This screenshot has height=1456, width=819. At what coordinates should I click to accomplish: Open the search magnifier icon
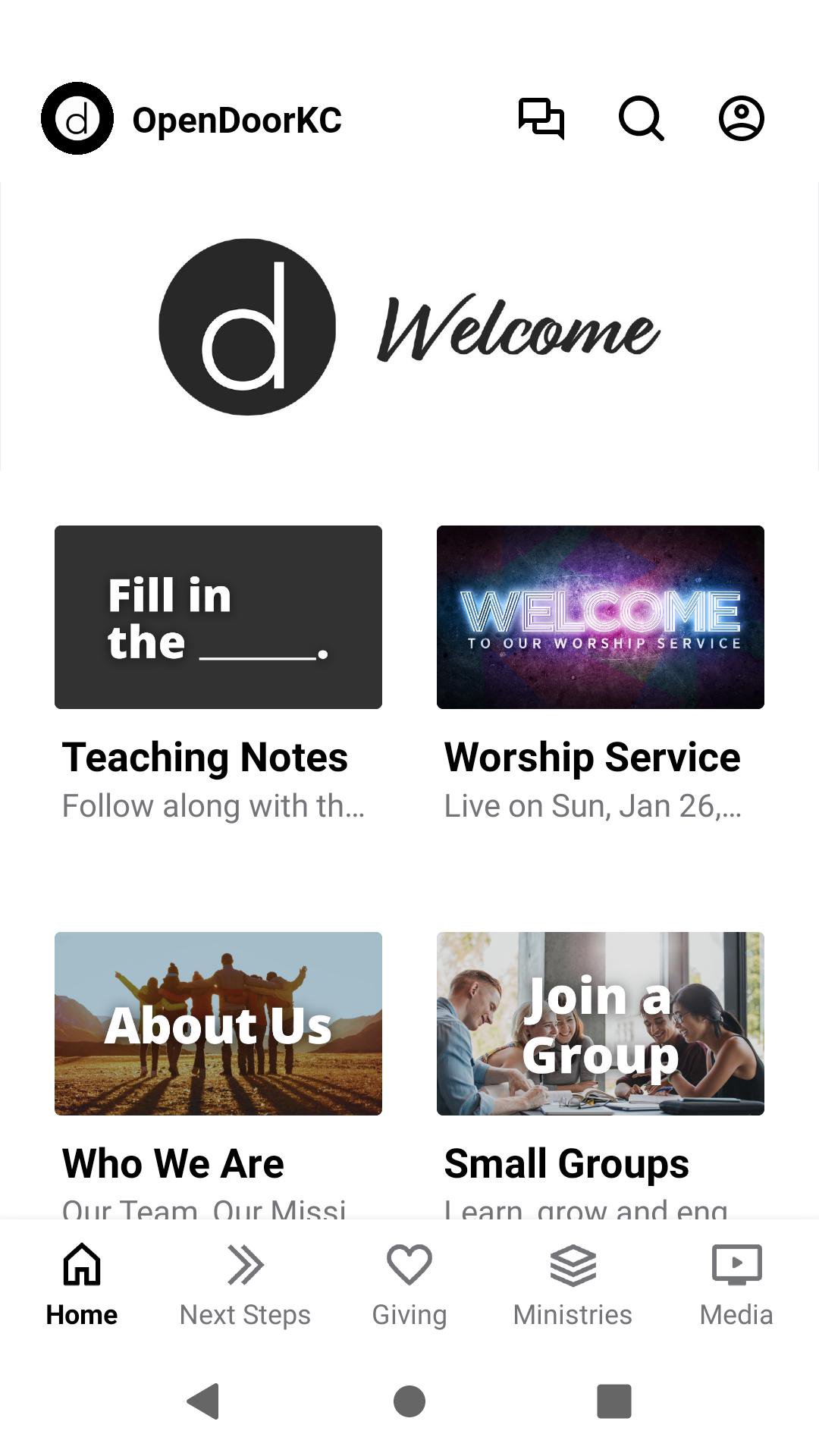click(641, 119)
